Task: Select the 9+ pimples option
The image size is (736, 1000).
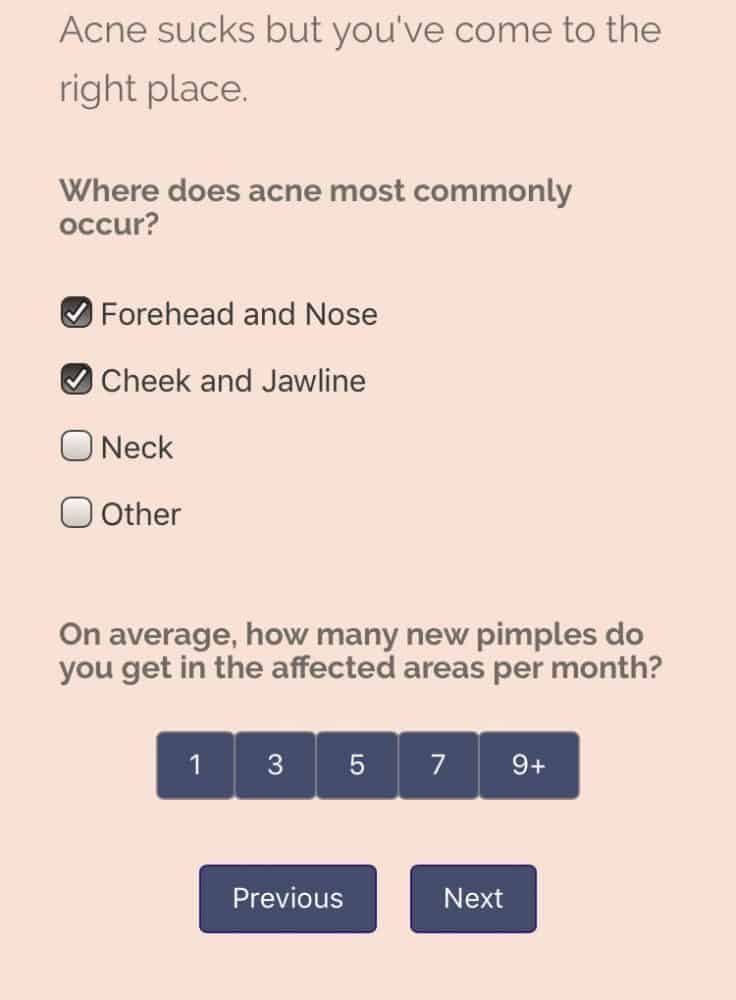Action: click(x=529, y=765)
